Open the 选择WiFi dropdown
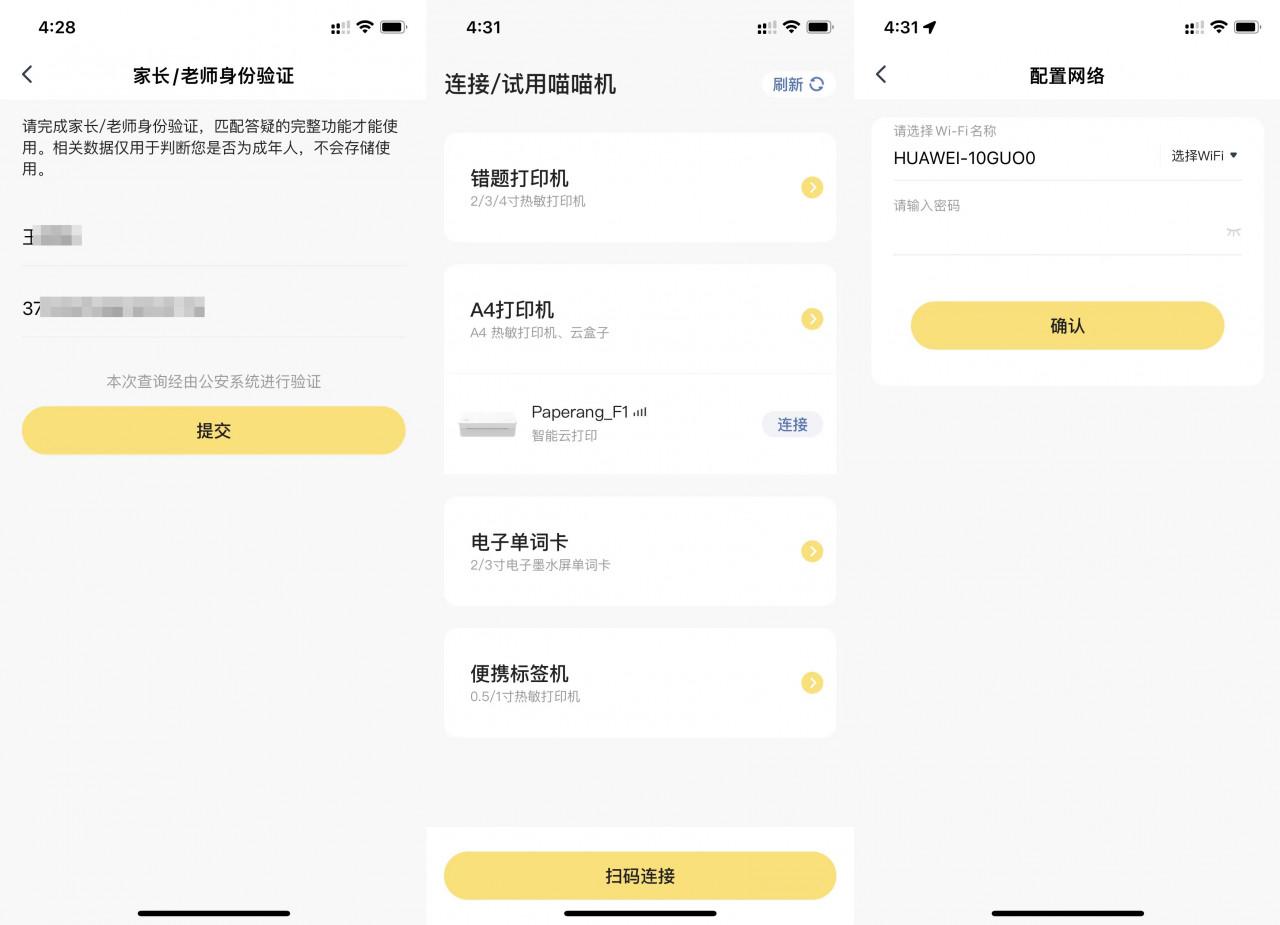The image size is (1280, 925). click(x=1204, y=156)
